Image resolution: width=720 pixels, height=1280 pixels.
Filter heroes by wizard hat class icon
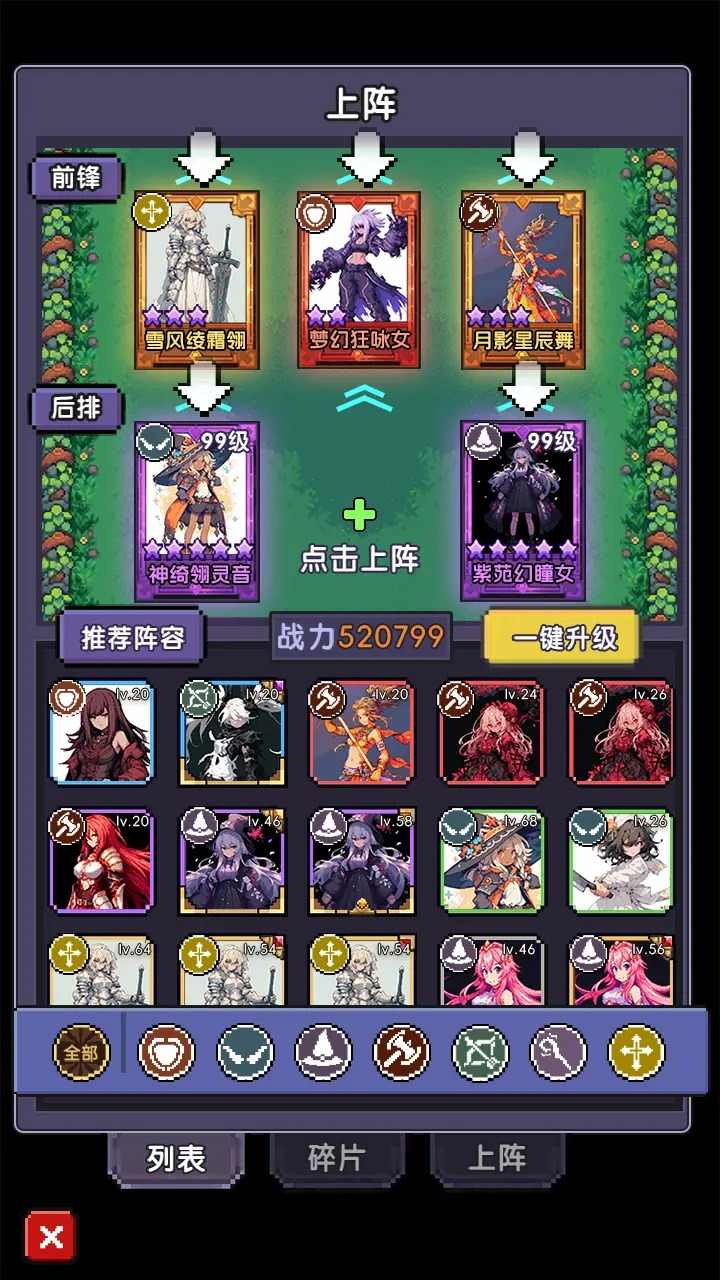[322, 1052]
